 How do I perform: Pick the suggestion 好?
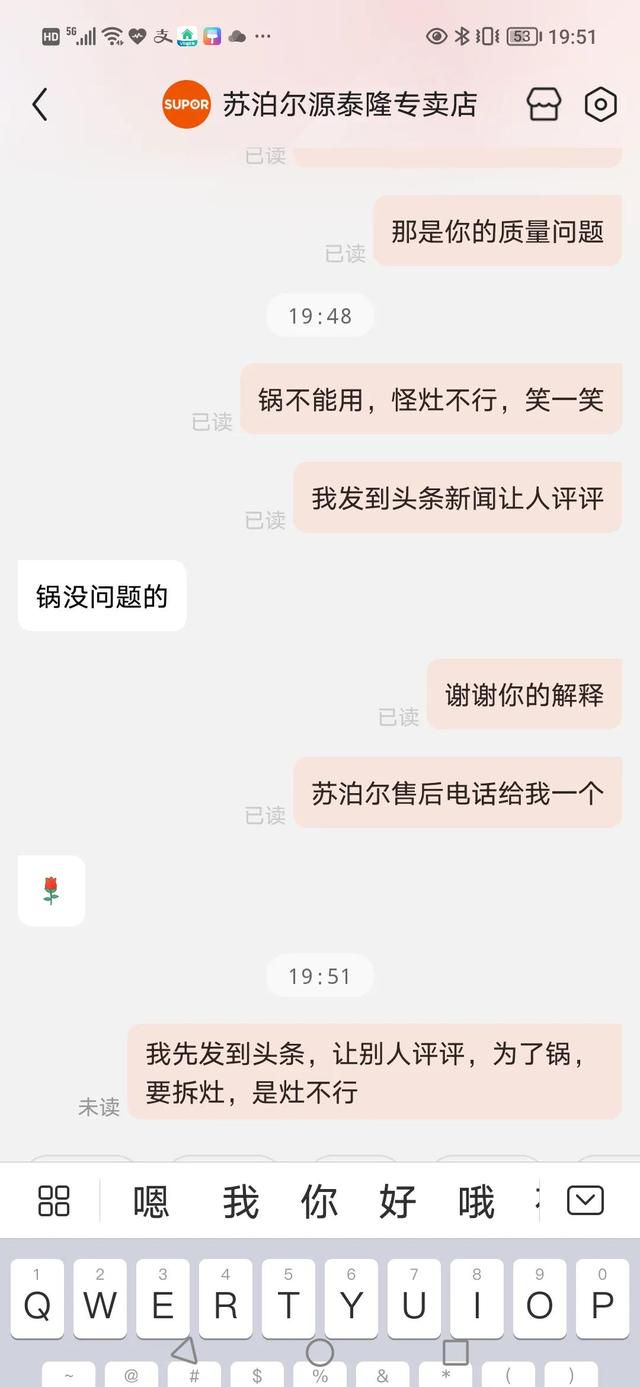click(x=397, y=1201)
